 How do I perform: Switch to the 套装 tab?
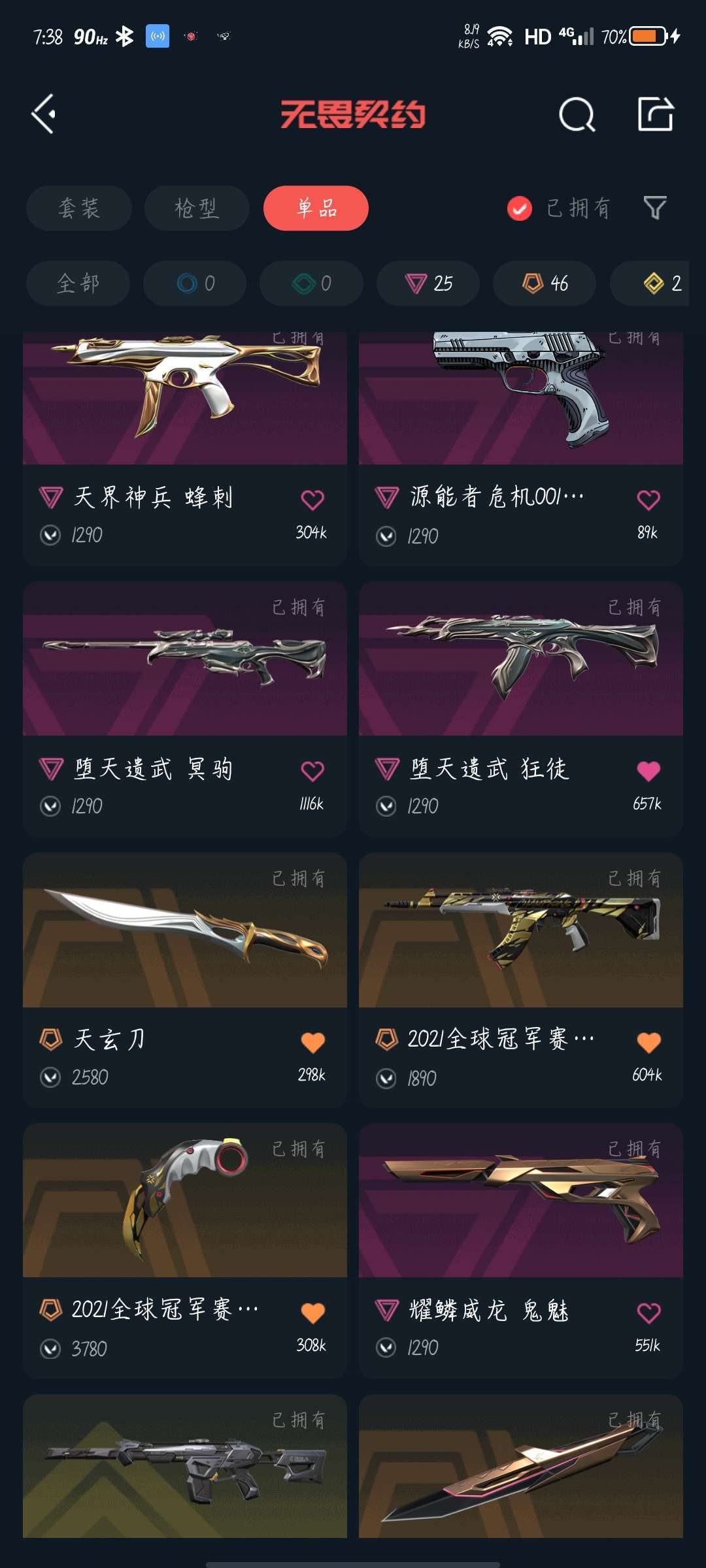click(79, 208)
